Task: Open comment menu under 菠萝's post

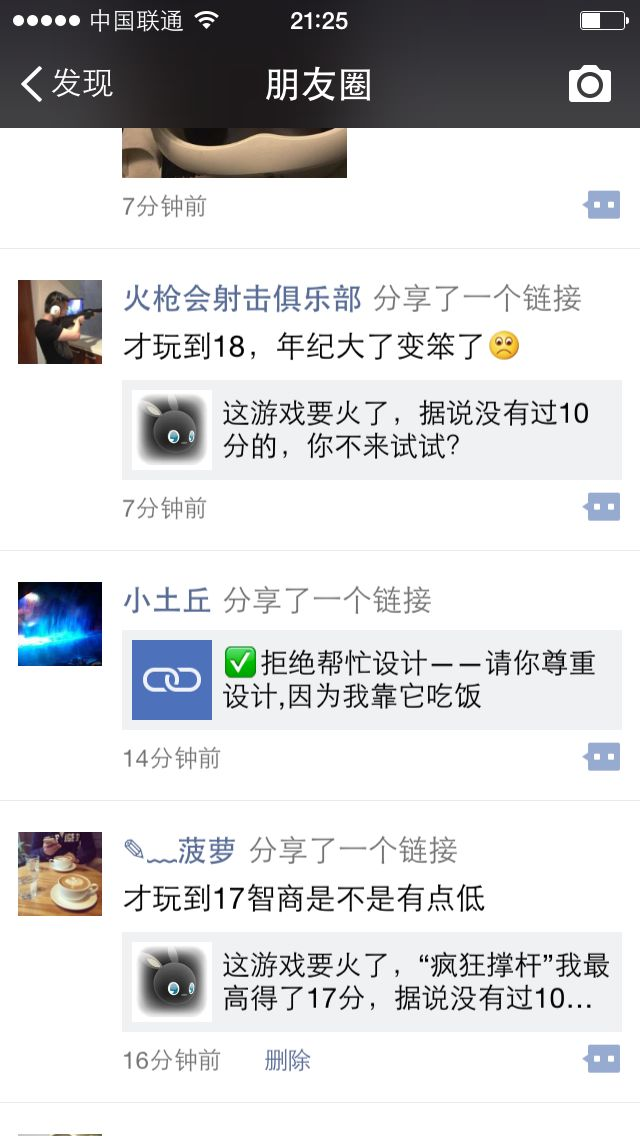Action: click(x=602, y=1059)
